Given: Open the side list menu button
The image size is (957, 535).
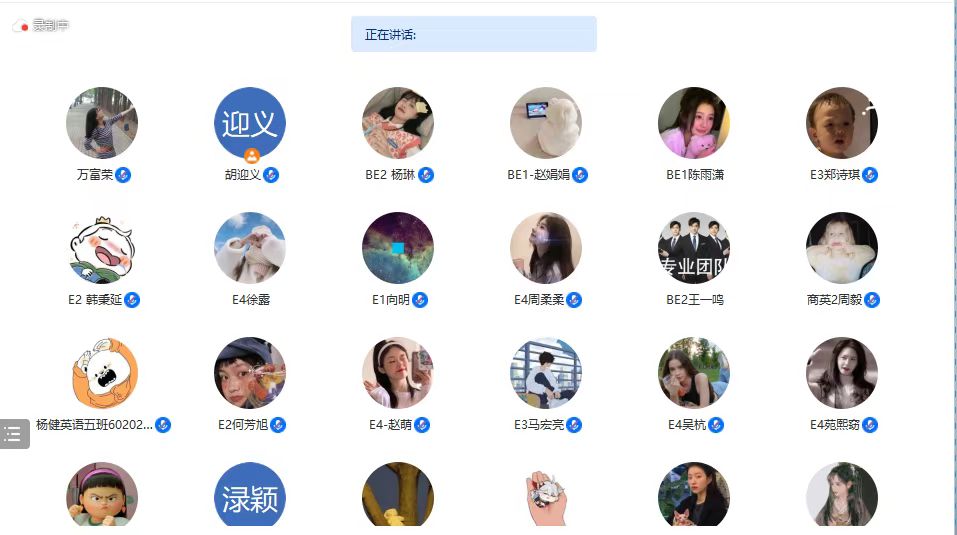Looking at the screenshot, I should point(13,433).
